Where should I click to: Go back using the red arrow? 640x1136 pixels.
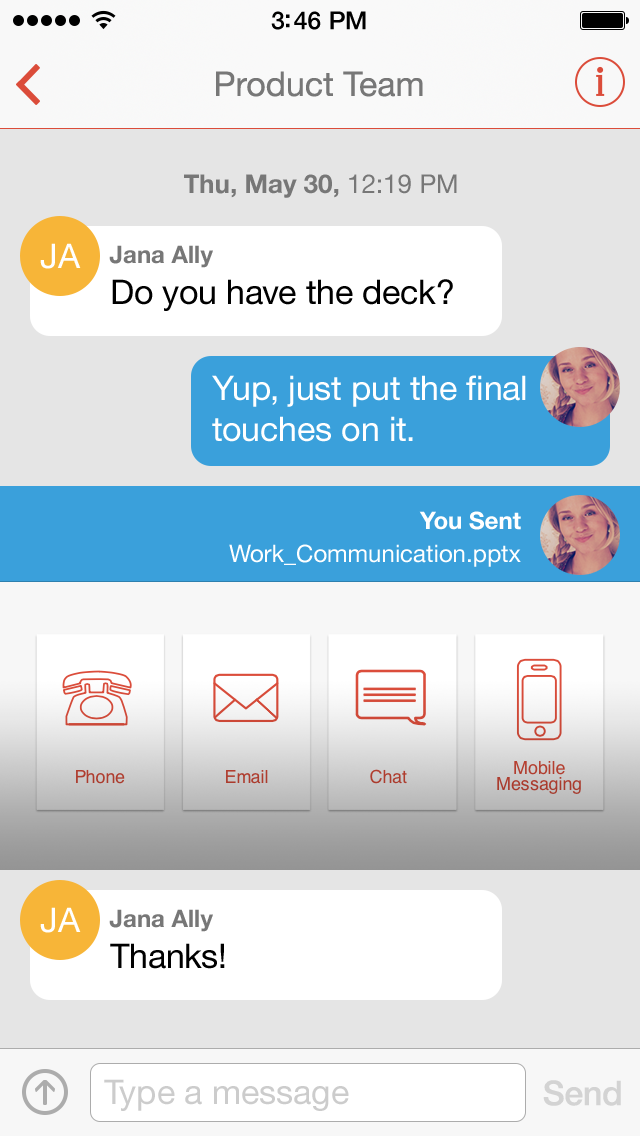point(28,85)
